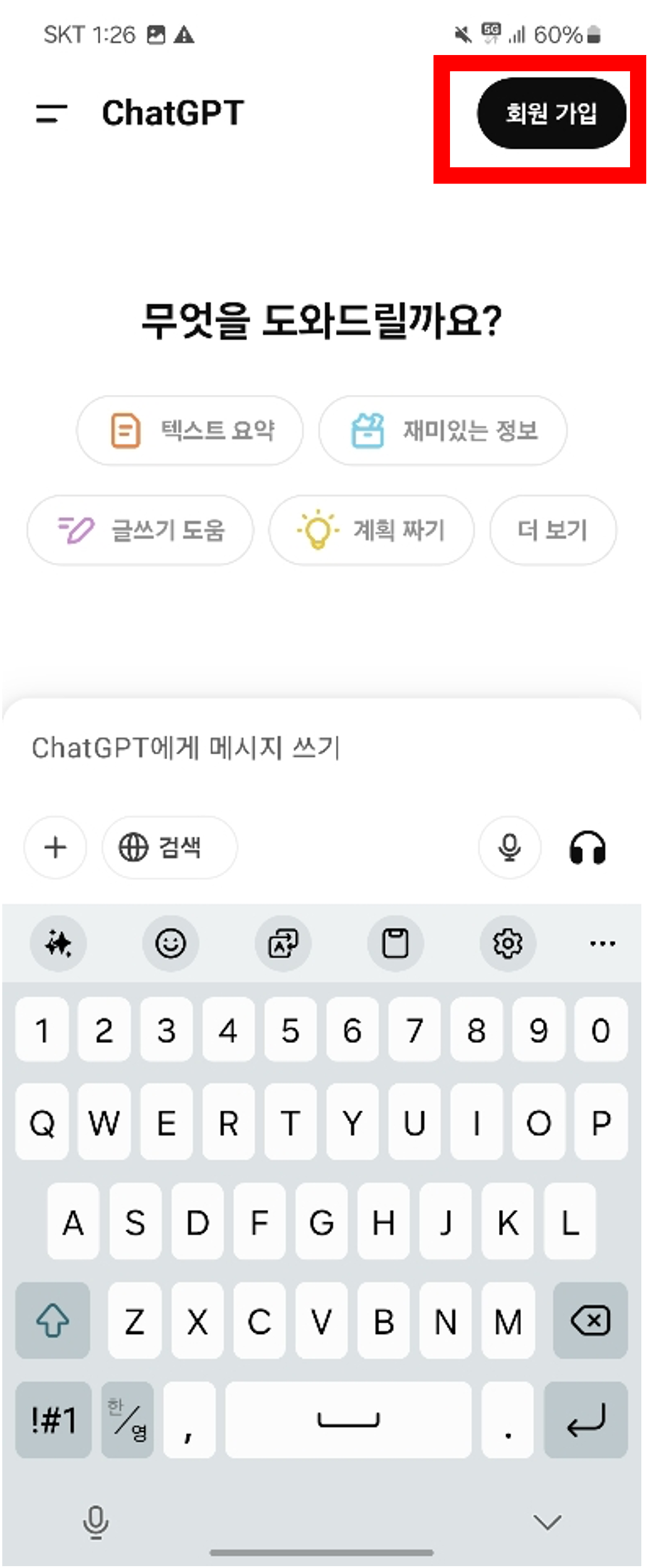
Task: Open the emoji picker on the keyboard toolbar
Action: (x=171, y=943)
